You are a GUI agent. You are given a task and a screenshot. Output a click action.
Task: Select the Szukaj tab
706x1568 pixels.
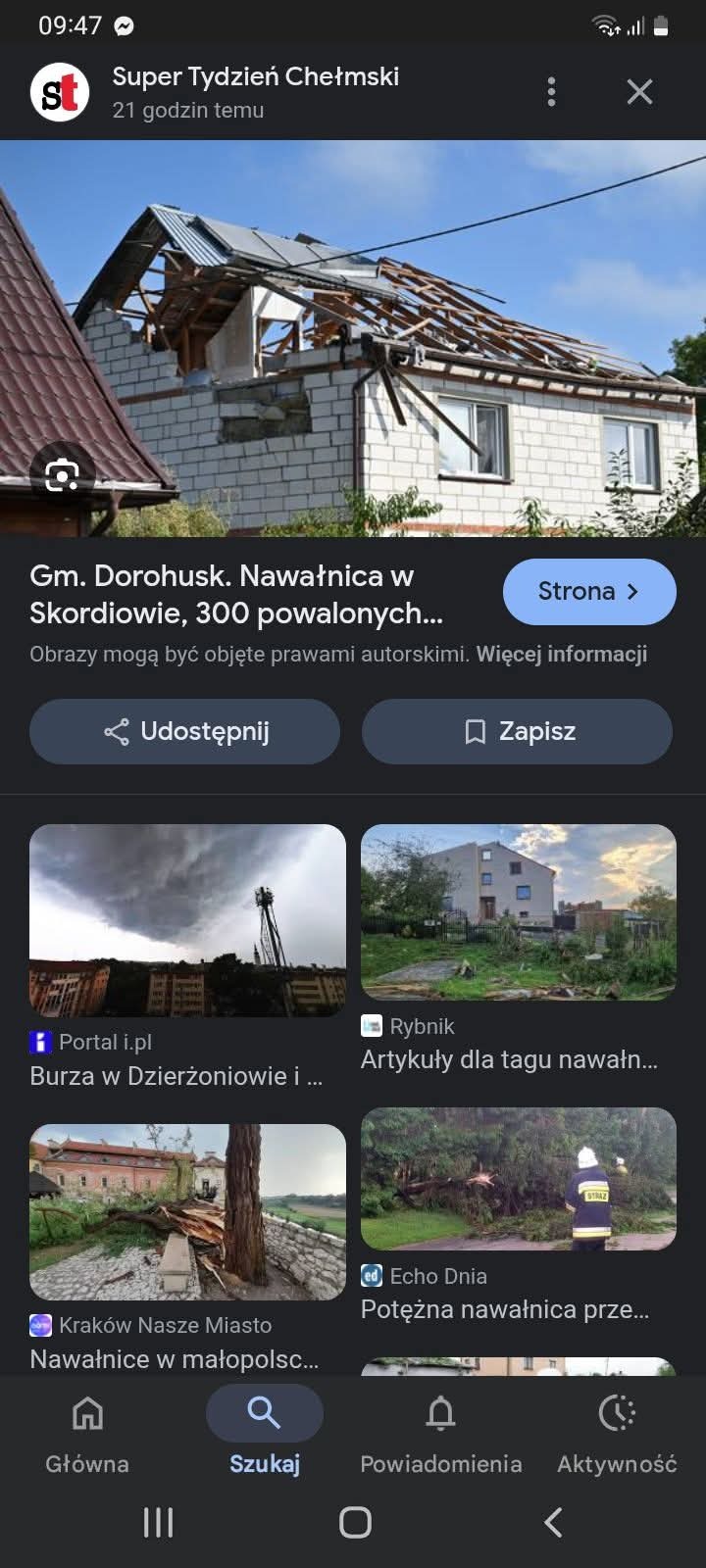264,1434
